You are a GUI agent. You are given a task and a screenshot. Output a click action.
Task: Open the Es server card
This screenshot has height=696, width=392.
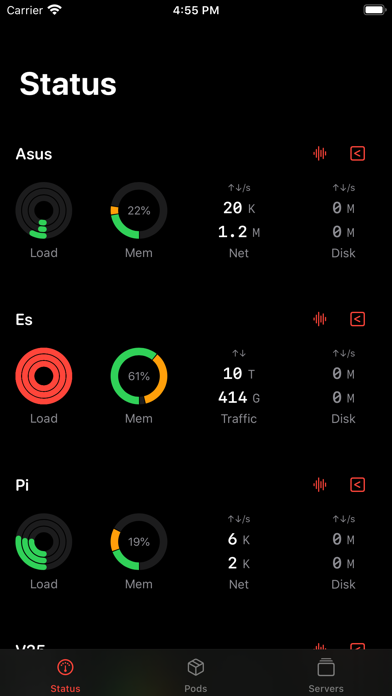[x=196, y=369]
